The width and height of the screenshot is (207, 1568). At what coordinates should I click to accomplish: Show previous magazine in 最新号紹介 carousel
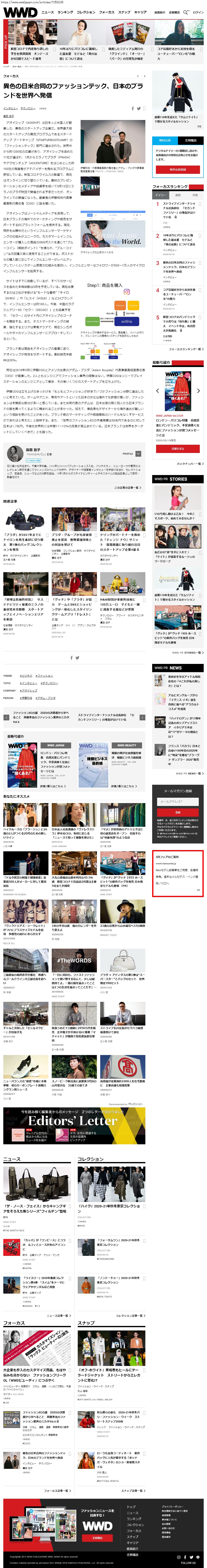(x=157, y=391)
